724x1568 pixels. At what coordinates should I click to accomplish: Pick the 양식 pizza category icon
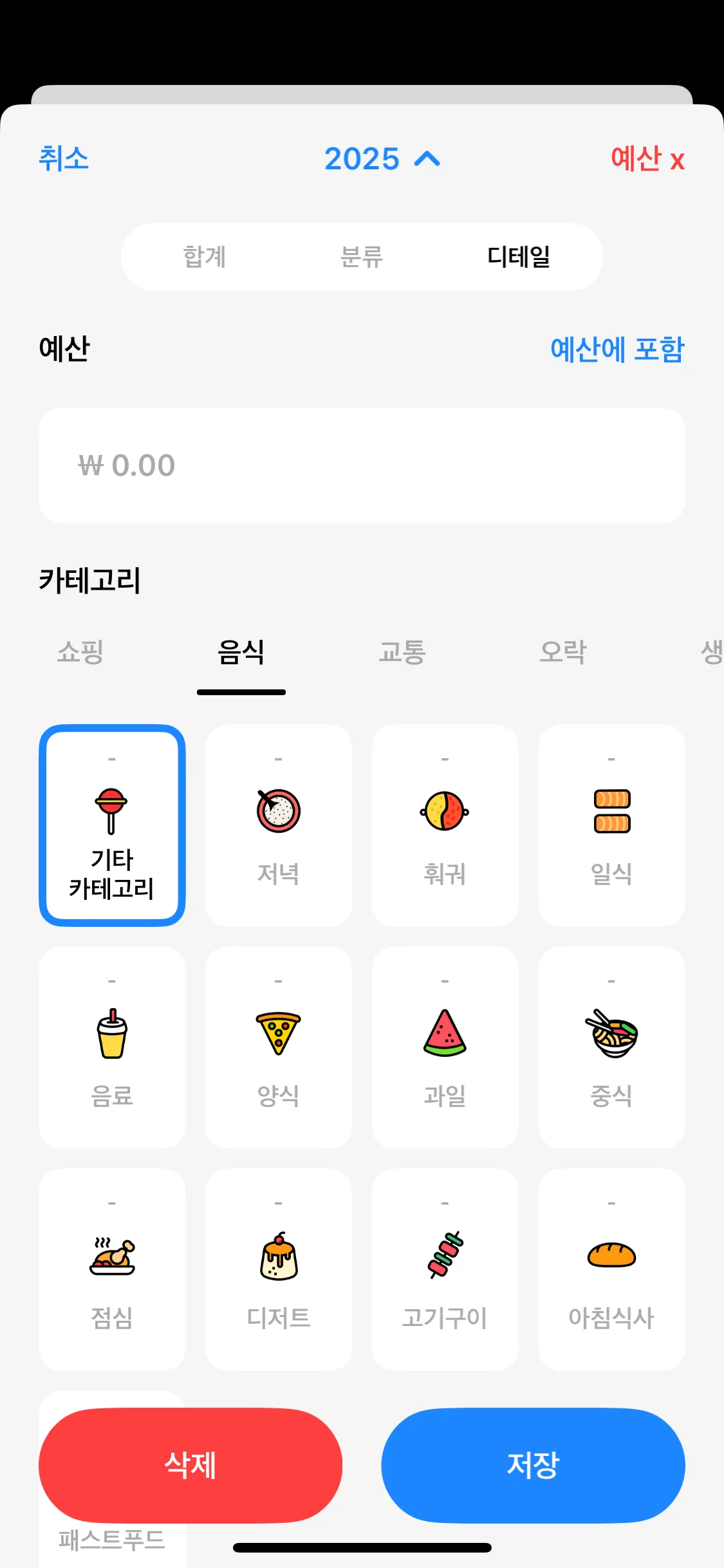click(x=278, y=1047)
